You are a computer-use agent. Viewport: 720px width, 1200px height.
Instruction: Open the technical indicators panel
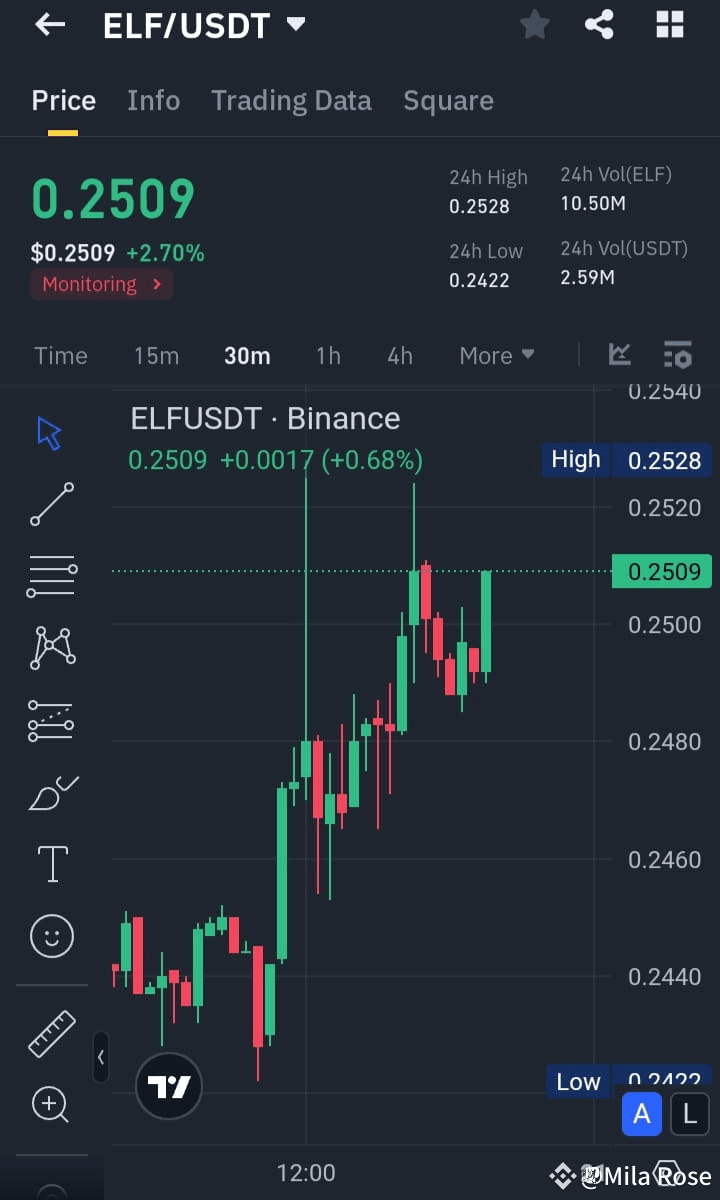(619, 354)
